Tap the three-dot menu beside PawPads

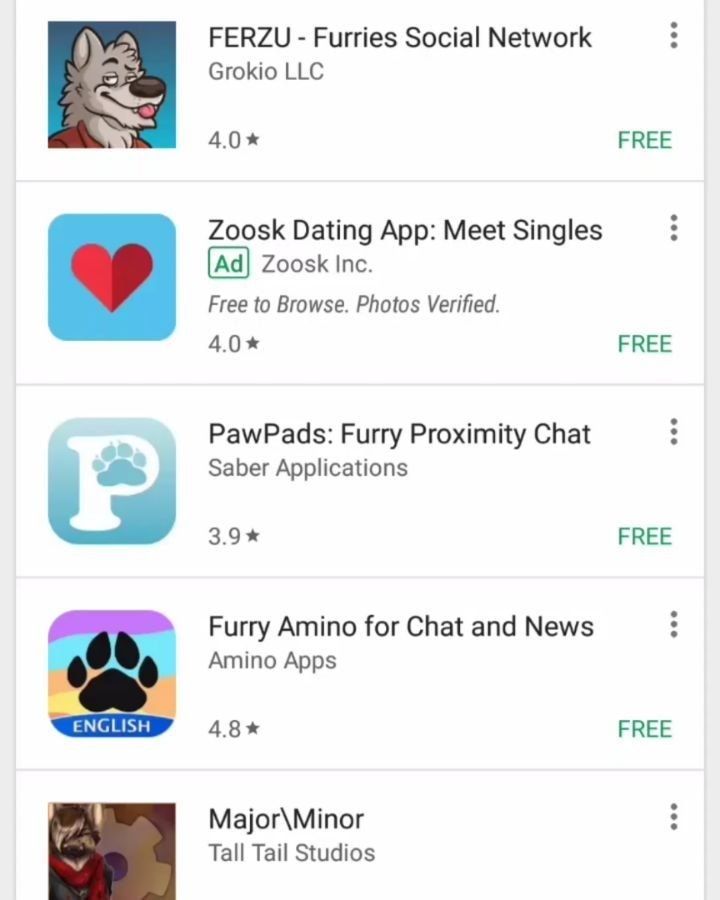click(674, 432)
